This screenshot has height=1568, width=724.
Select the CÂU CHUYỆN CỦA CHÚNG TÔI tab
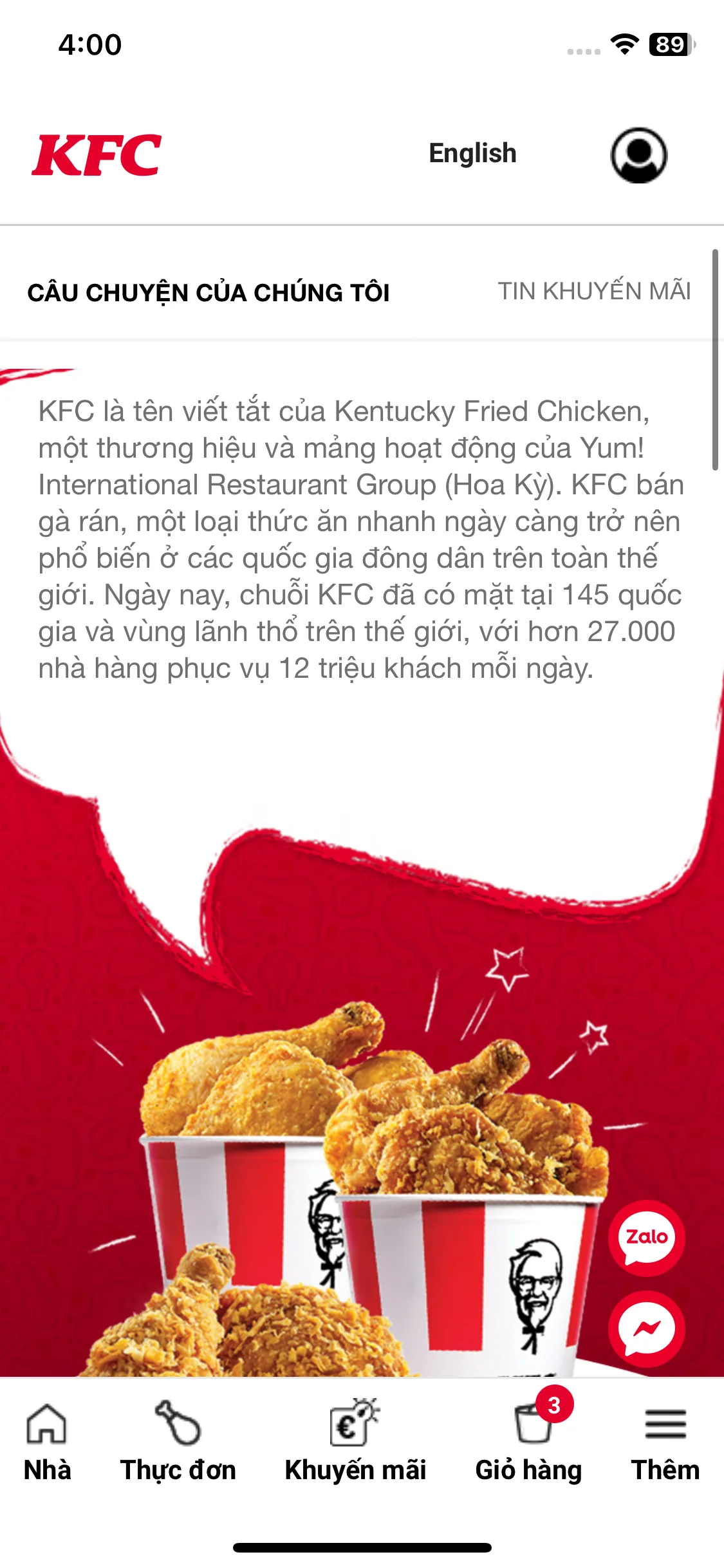(209, 292)
